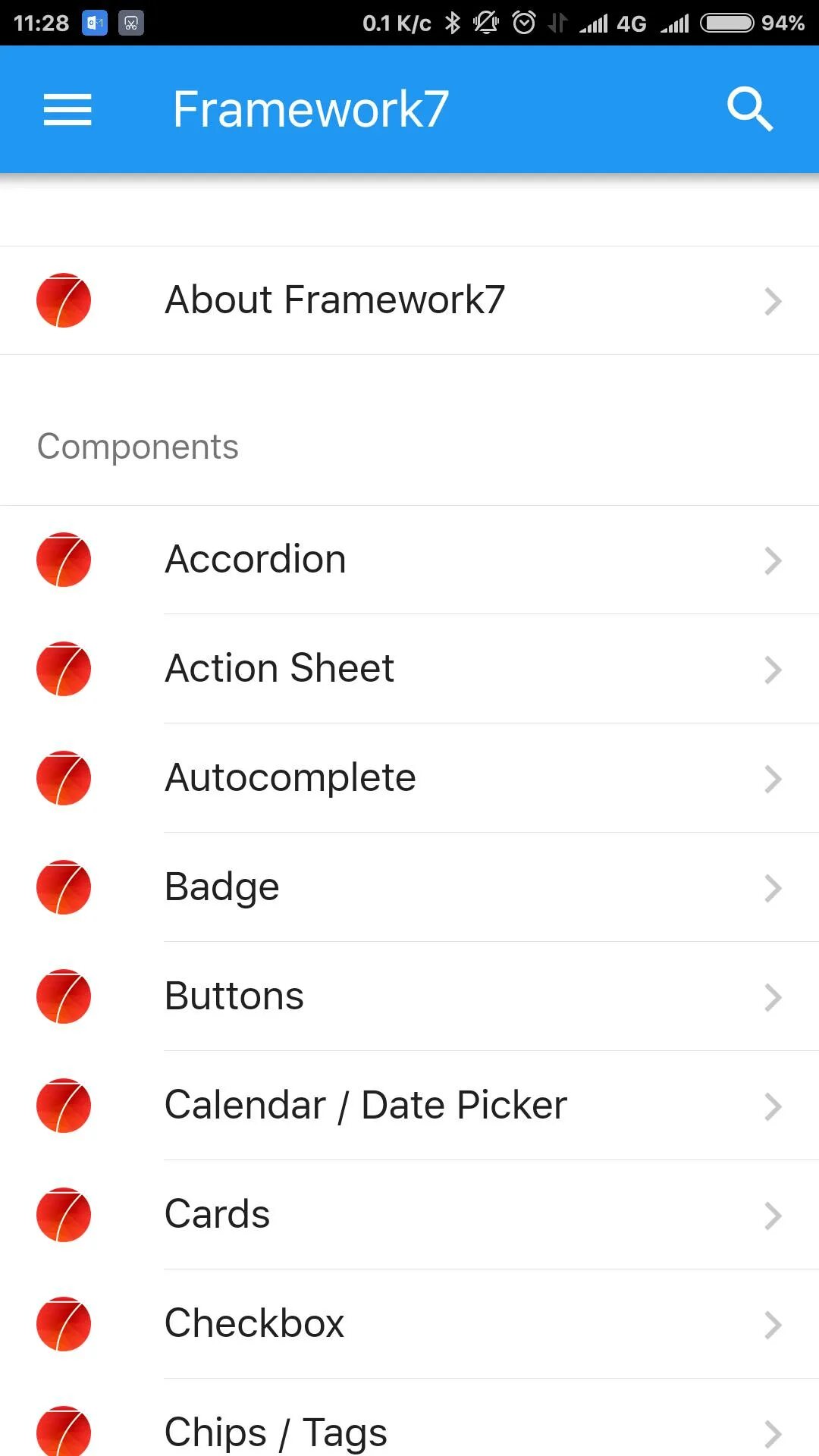Open the Badge component
The height and width of the screenshot is (1456, 819).
click(x=409, y=887)
